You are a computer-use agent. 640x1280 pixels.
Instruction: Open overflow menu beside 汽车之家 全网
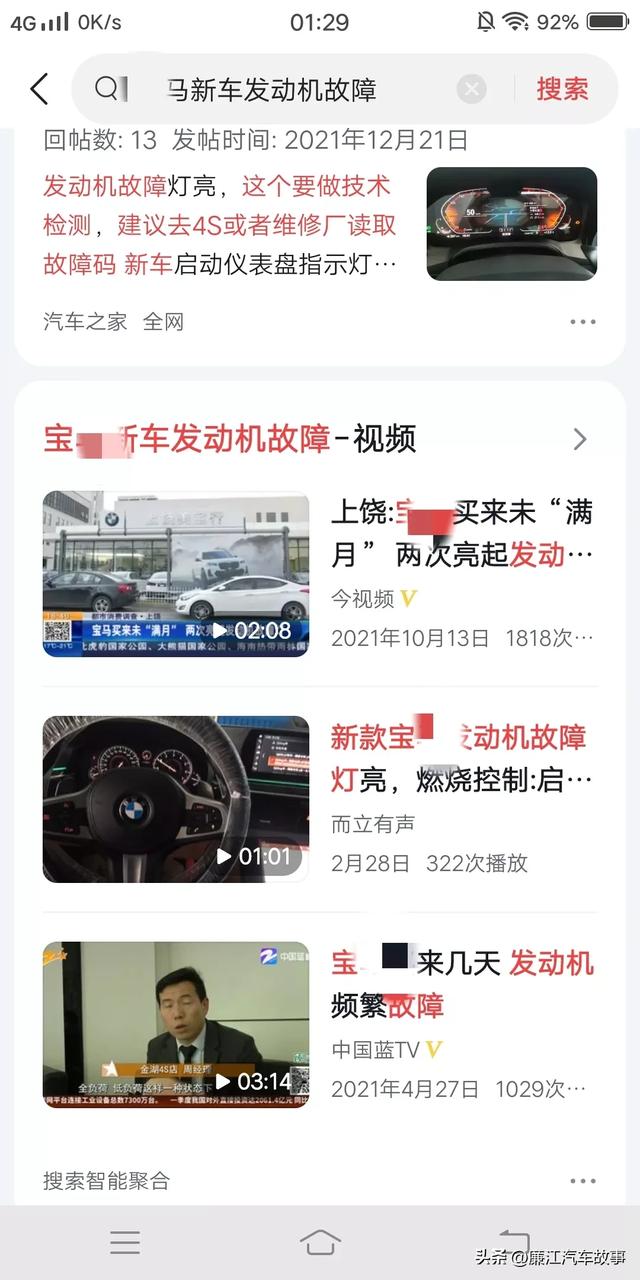[x=582, y=322]
